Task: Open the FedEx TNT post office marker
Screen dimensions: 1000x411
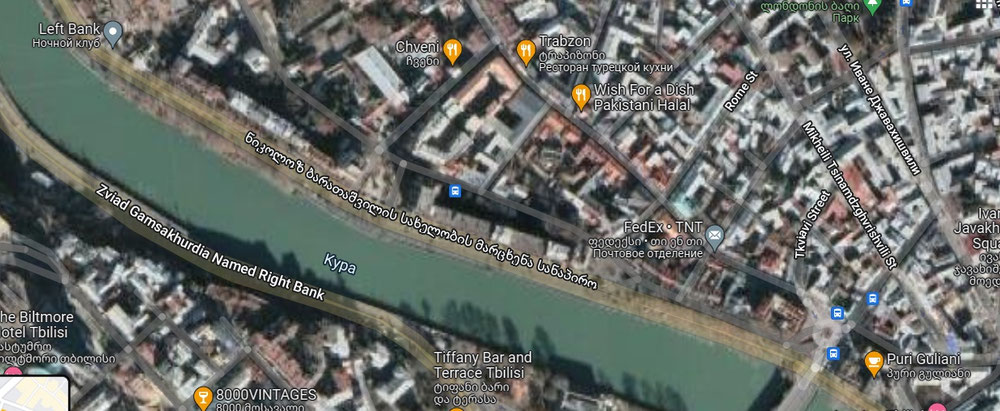Action: tap(714, 237)
